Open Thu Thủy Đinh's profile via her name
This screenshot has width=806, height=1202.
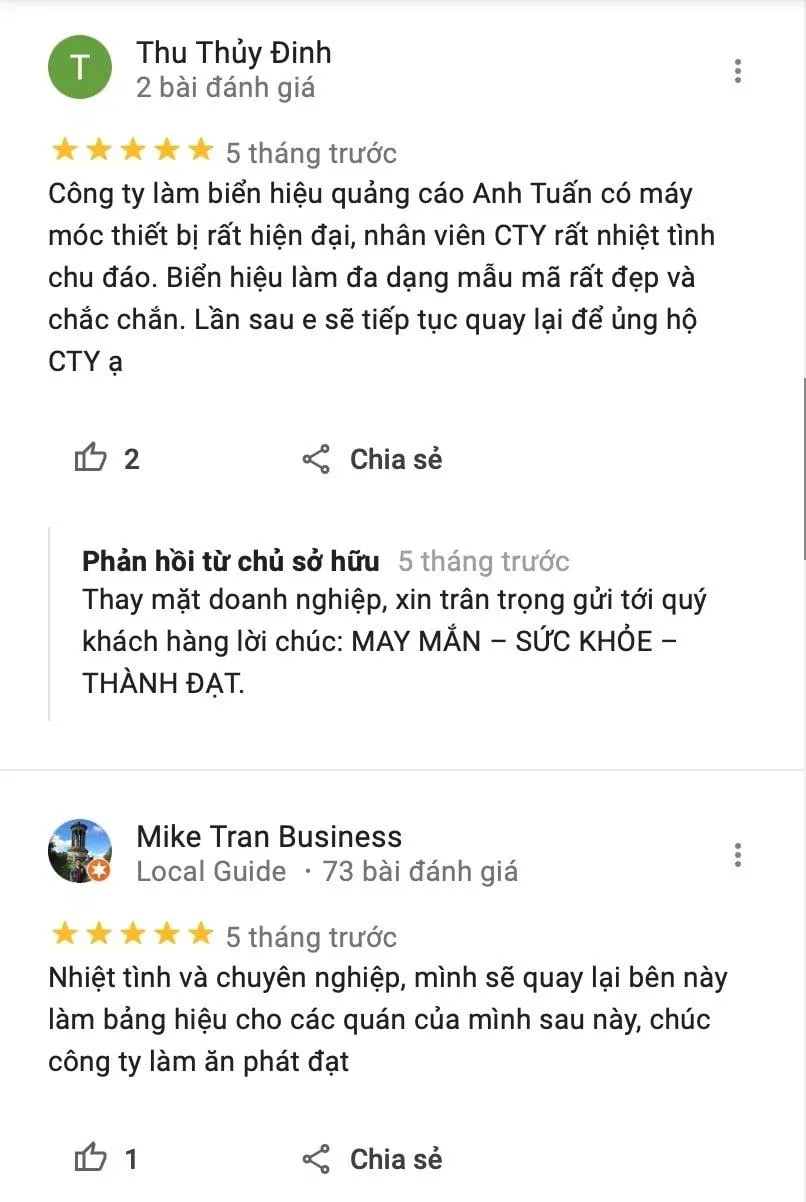click(x=234, y=52)
